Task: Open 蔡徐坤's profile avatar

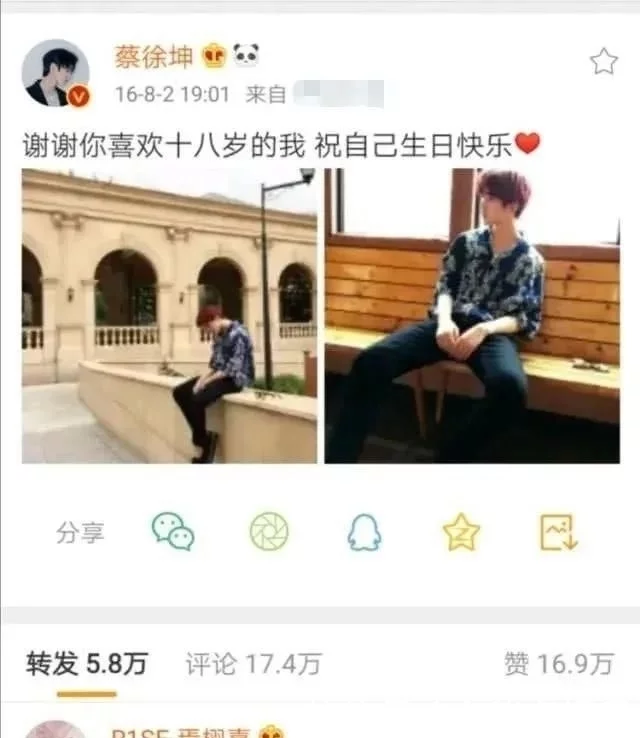Action: tap(55, 73)
